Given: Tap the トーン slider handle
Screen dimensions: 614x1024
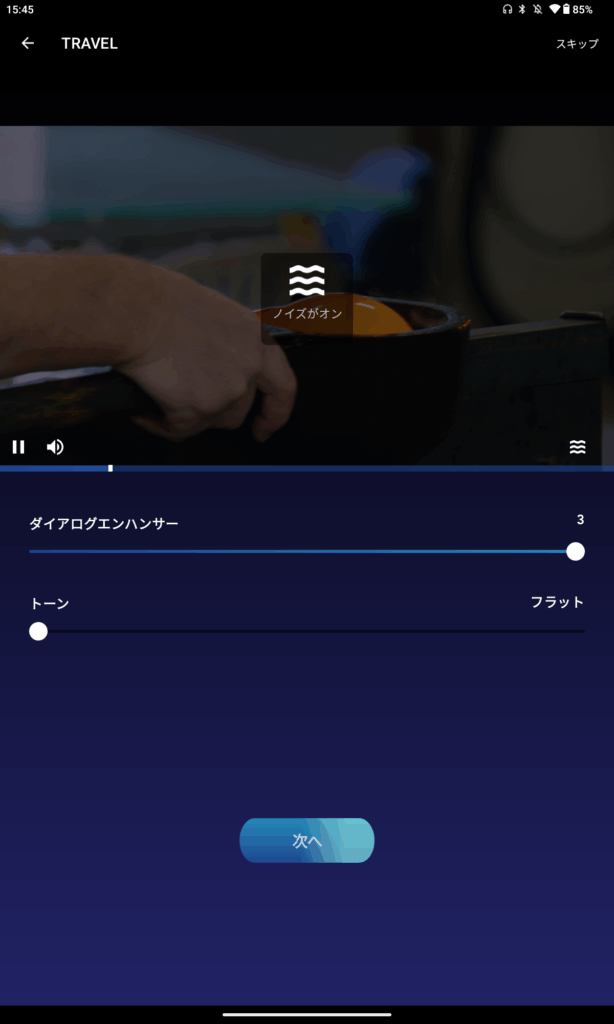Looking at the screenshot, I should click(x=38, y=631).
